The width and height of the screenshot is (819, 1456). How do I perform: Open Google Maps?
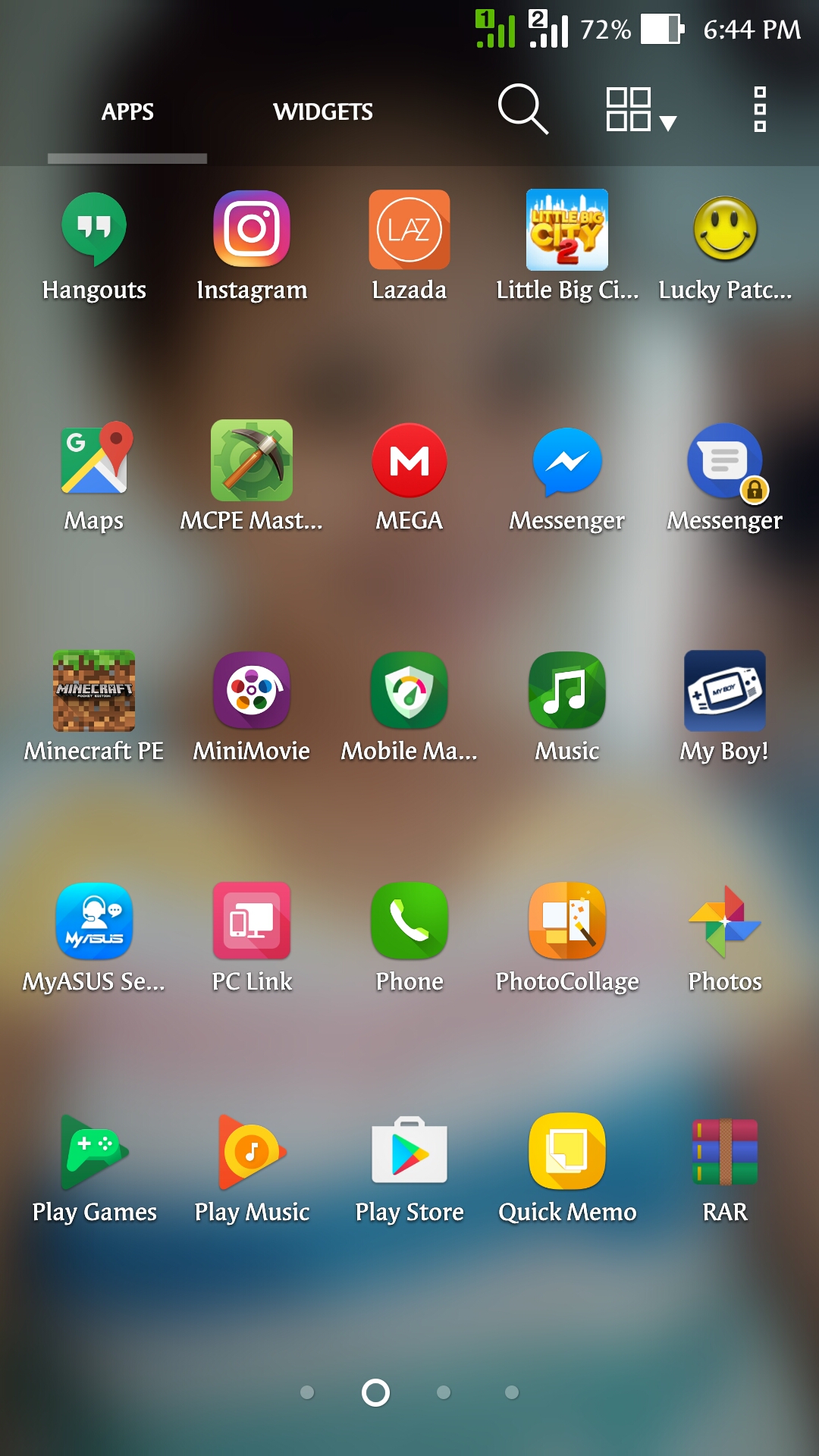tap(94, 460)
